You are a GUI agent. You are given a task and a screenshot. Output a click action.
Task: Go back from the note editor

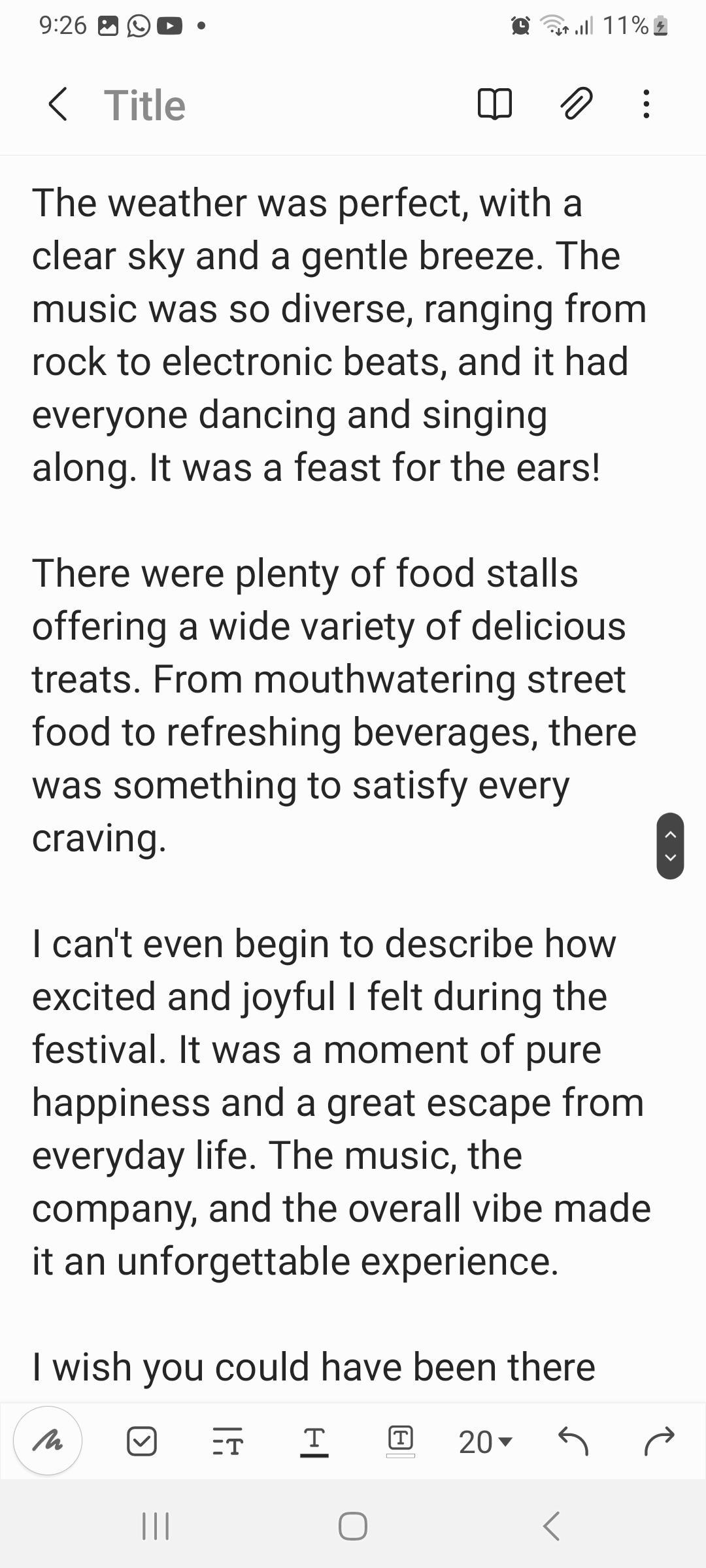point(58,105)
